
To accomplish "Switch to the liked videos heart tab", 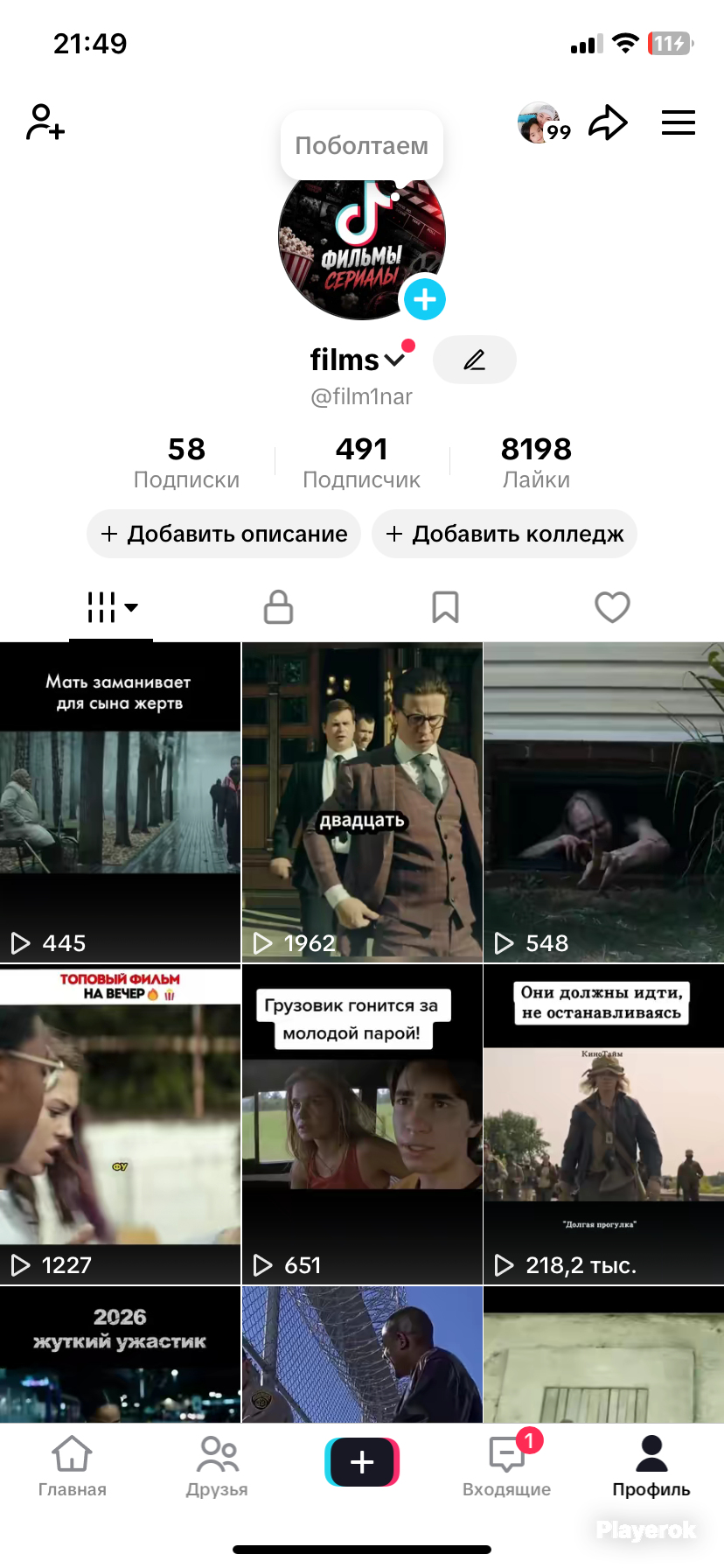I will tap(612, 607).
